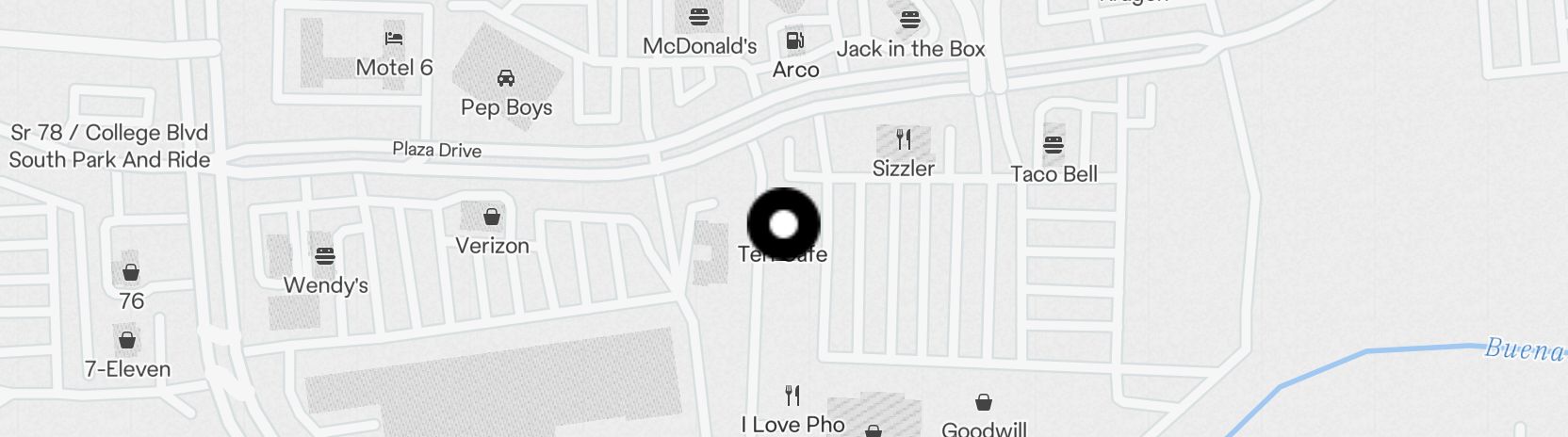This screenshot has height=437, width=1568.
Task: Tap the Taco Bell marker
Action: tap(1053, 145)
